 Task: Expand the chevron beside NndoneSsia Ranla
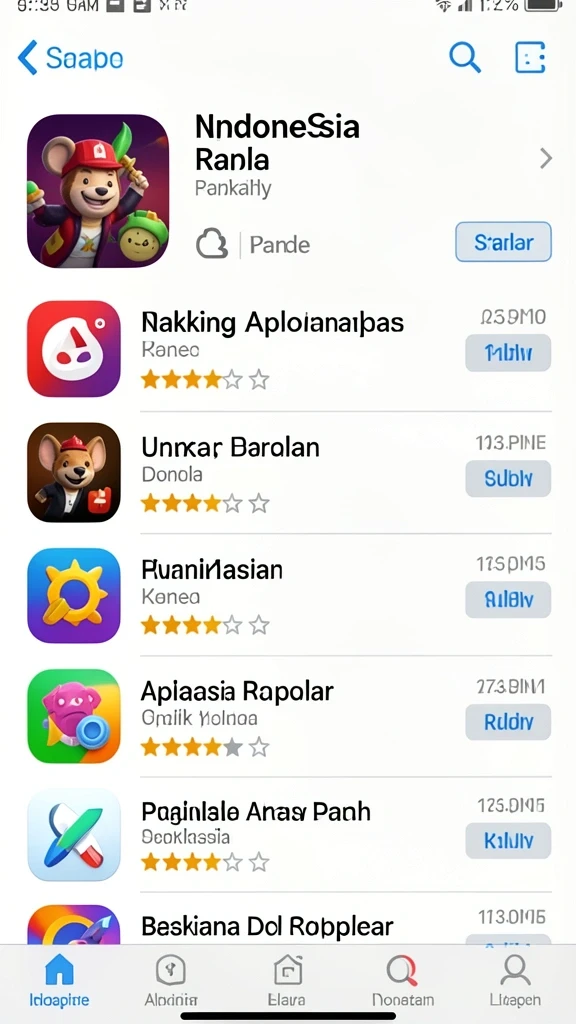point(546,158)
